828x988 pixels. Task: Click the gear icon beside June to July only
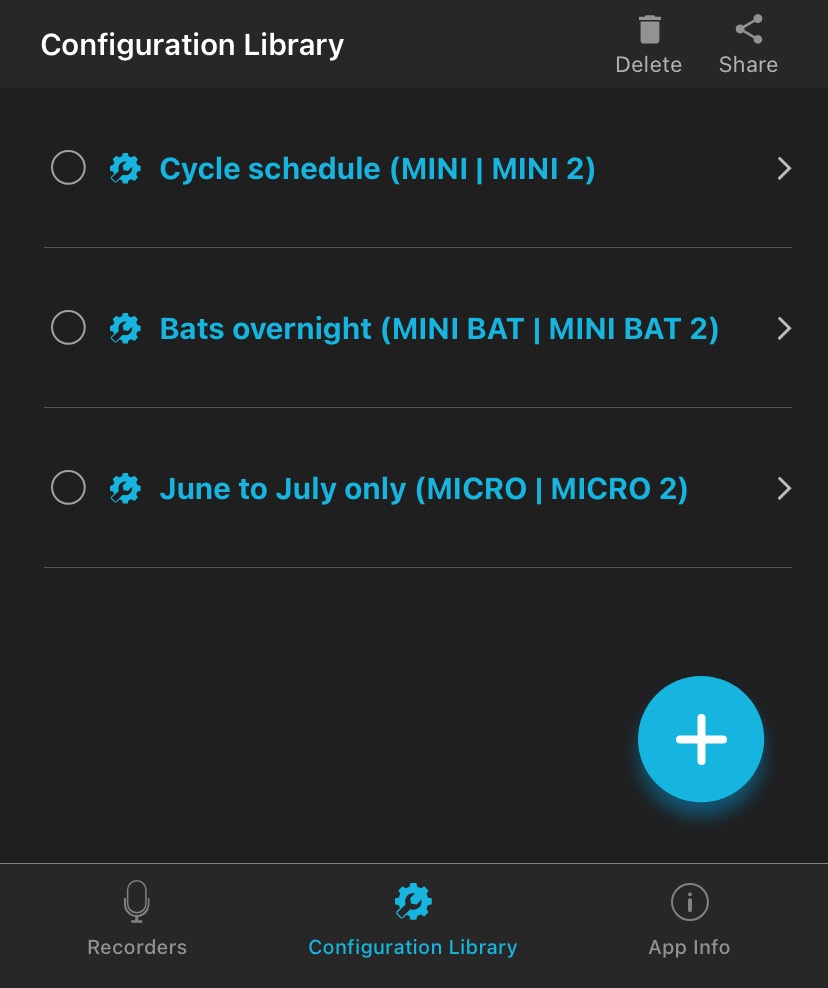(x=124, y=488)
